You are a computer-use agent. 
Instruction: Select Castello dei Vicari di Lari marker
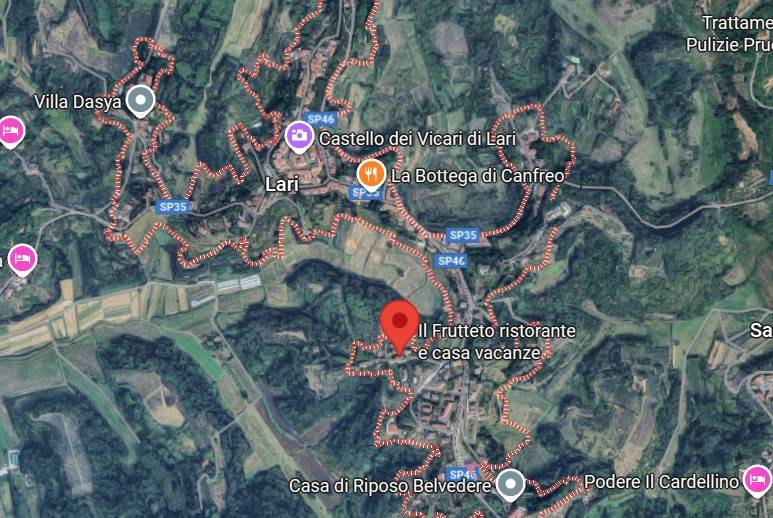(298, 135)
